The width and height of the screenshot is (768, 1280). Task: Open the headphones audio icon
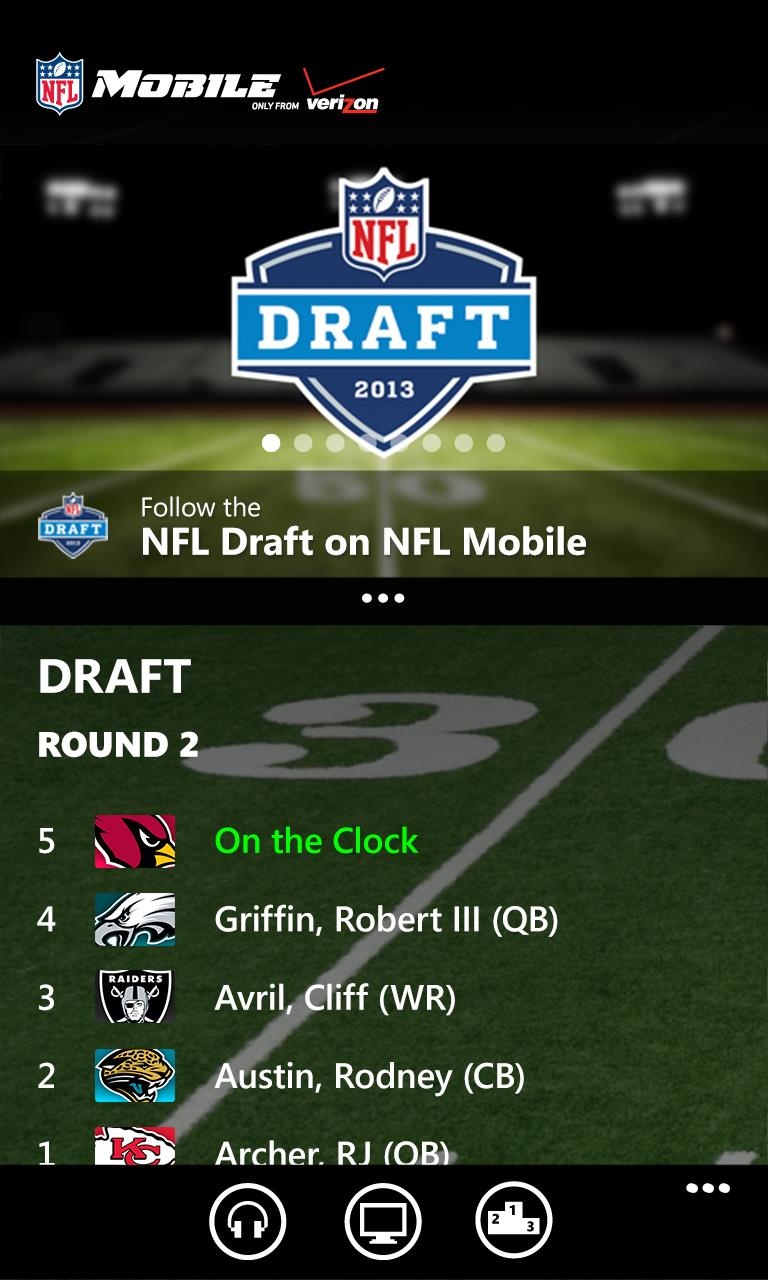(248, 1220)
